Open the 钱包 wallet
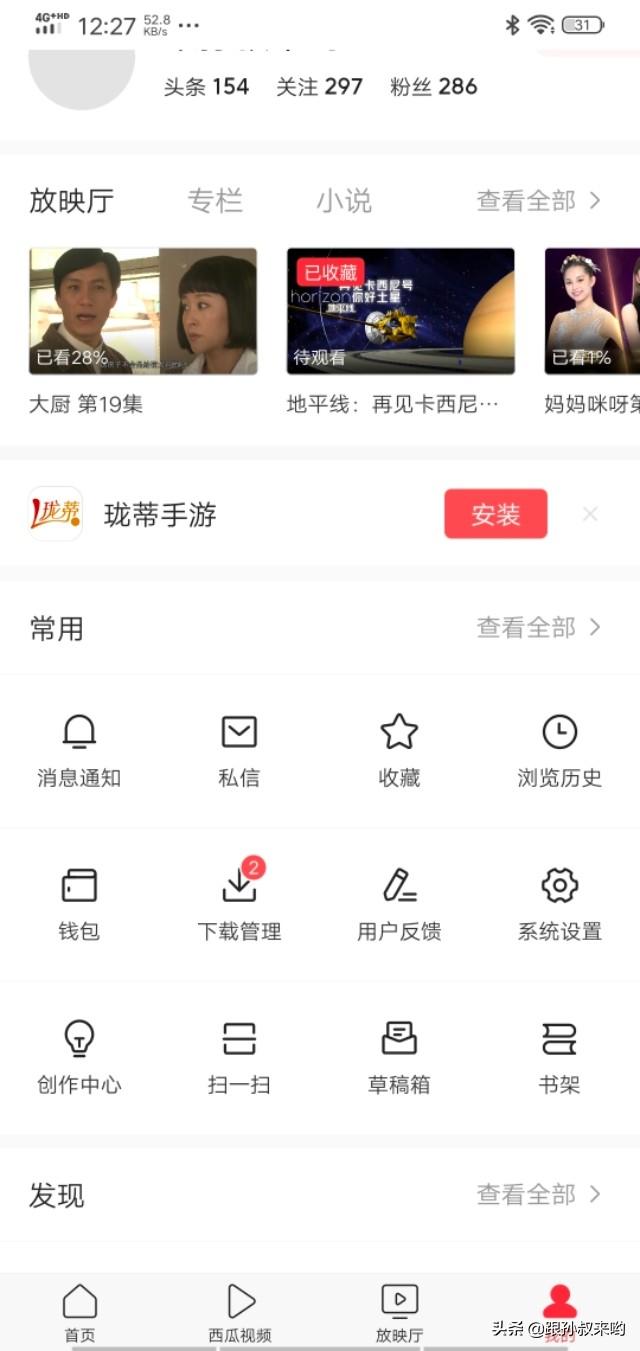 pyautogui.click(x=79, y=904)
